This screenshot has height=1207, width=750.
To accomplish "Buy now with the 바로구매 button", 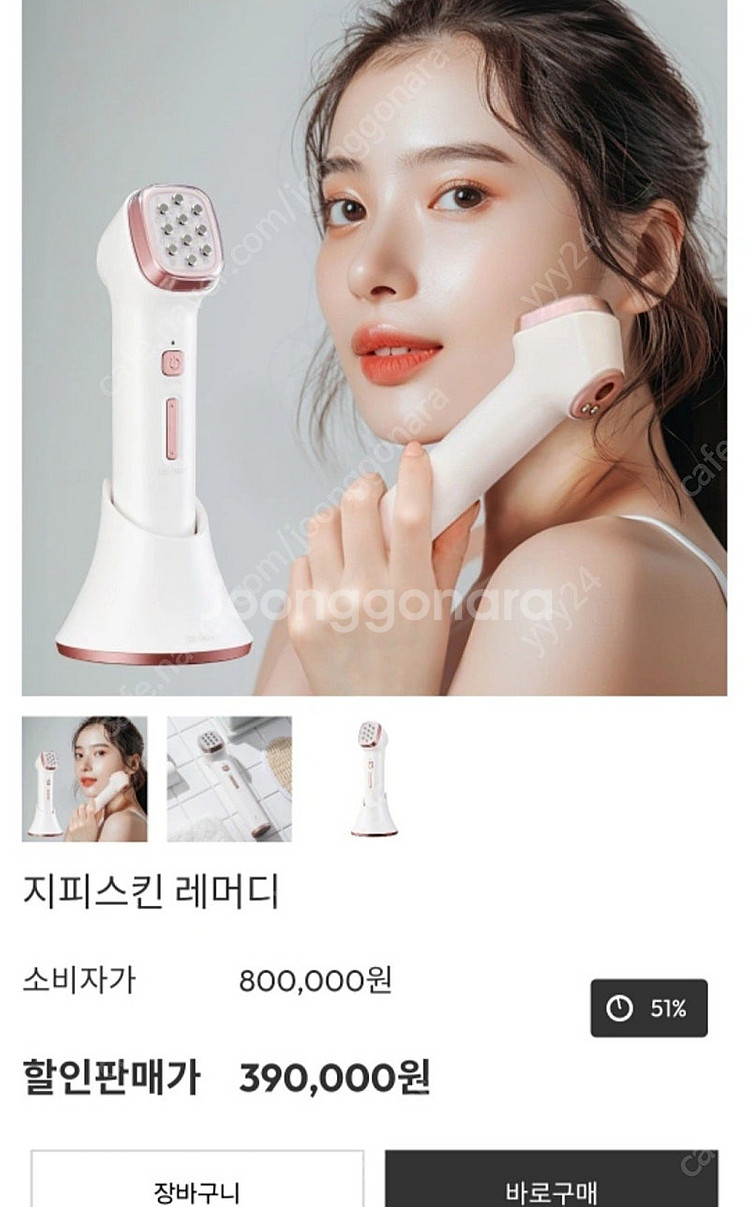I will 551,1179.
